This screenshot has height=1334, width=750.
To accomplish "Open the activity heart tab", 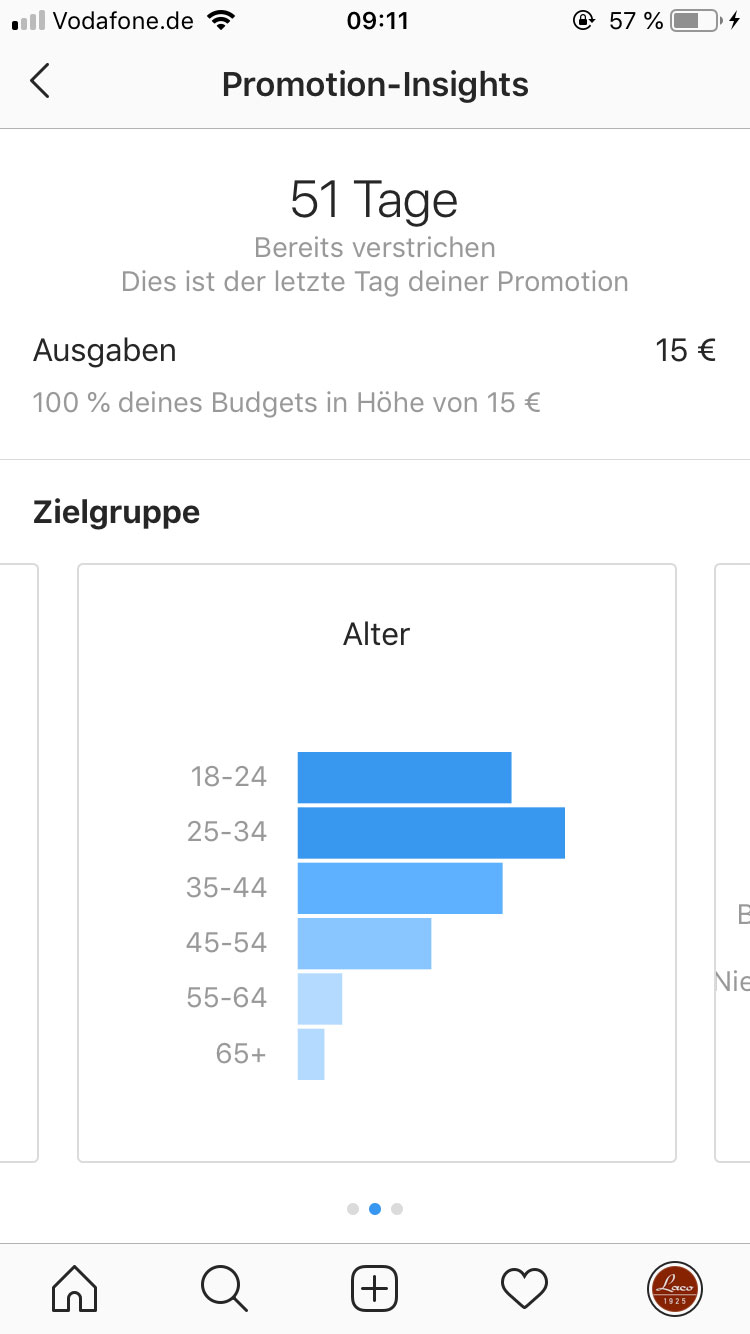I will pyautogui.click(x=524, y=1288).
